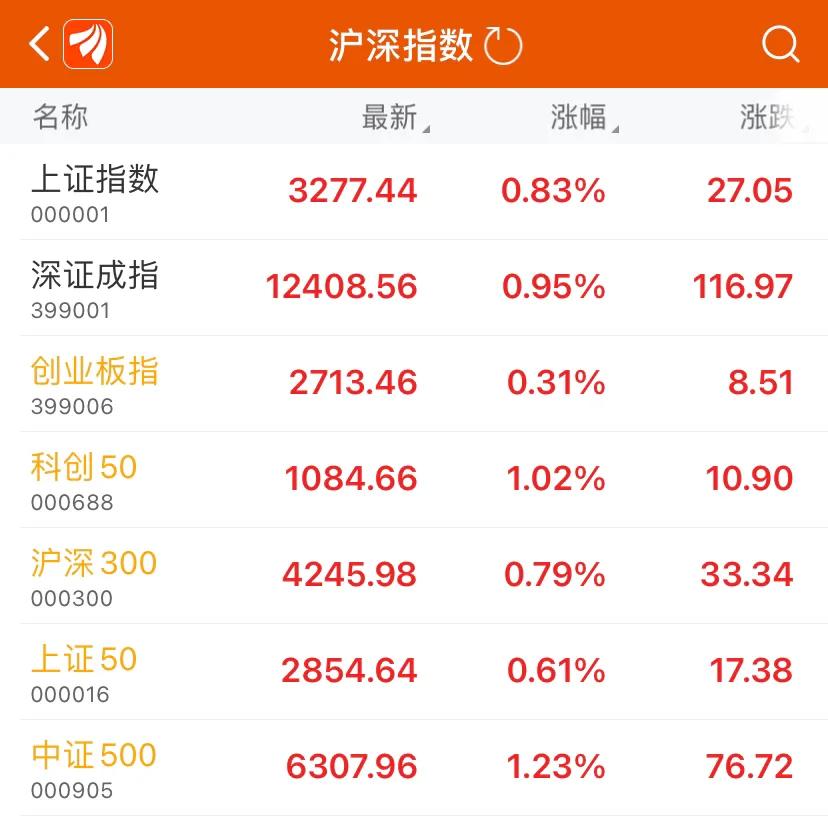The width and height of the screenshot is (828, 824).
Task: Open the 上证指数 row
Action: pyautogui.click(x=96, y=191)
